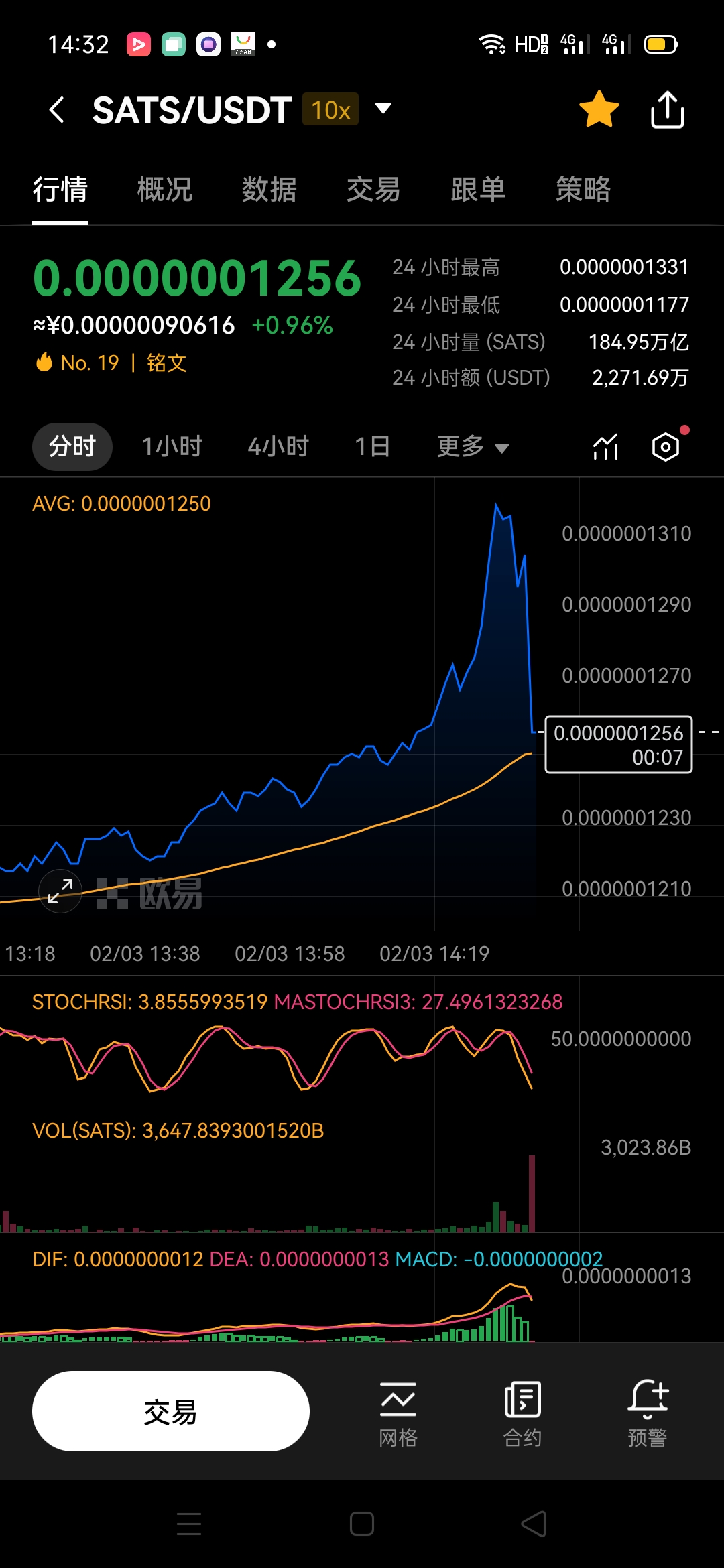Switch to the 4小时 interval

[278, 446]
